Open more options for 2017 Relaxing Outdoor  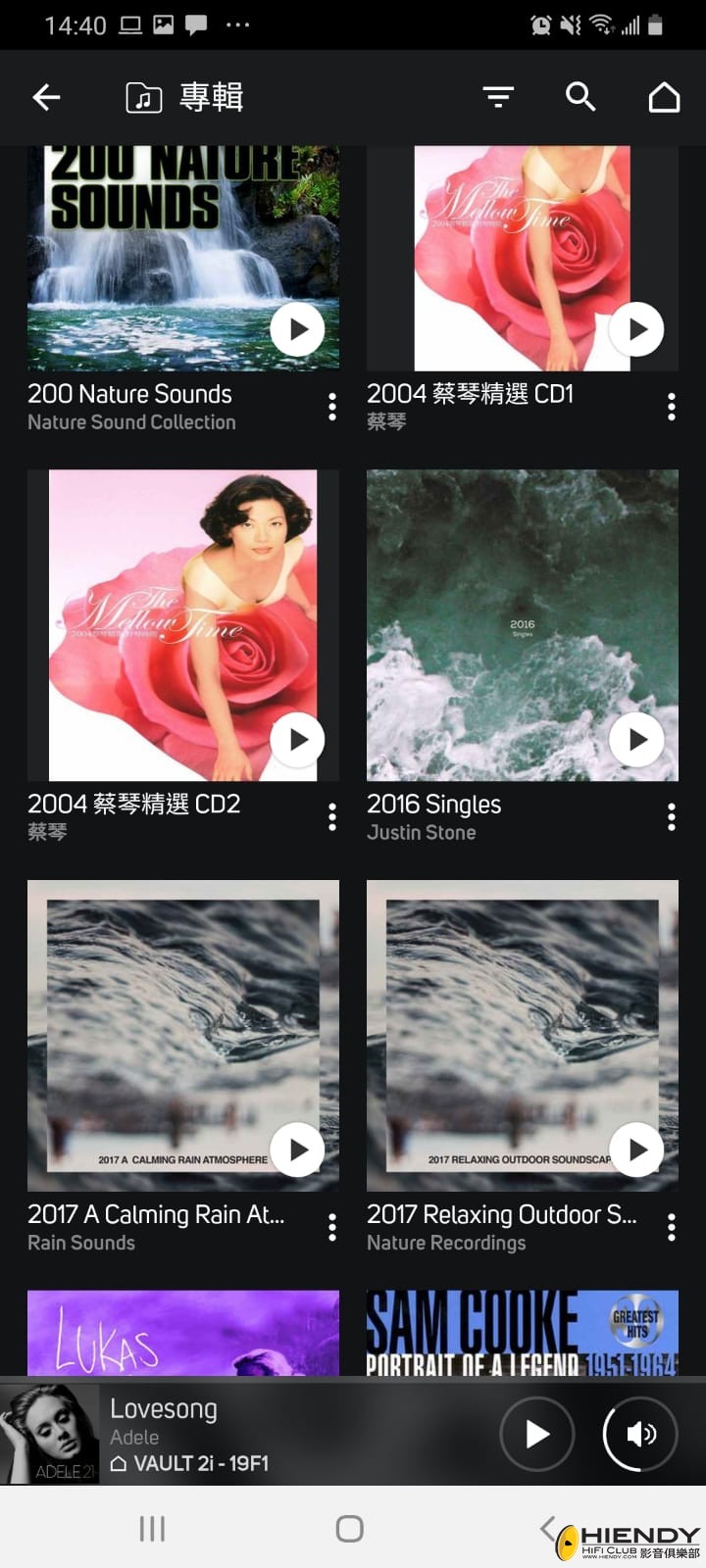(672, 1227)
